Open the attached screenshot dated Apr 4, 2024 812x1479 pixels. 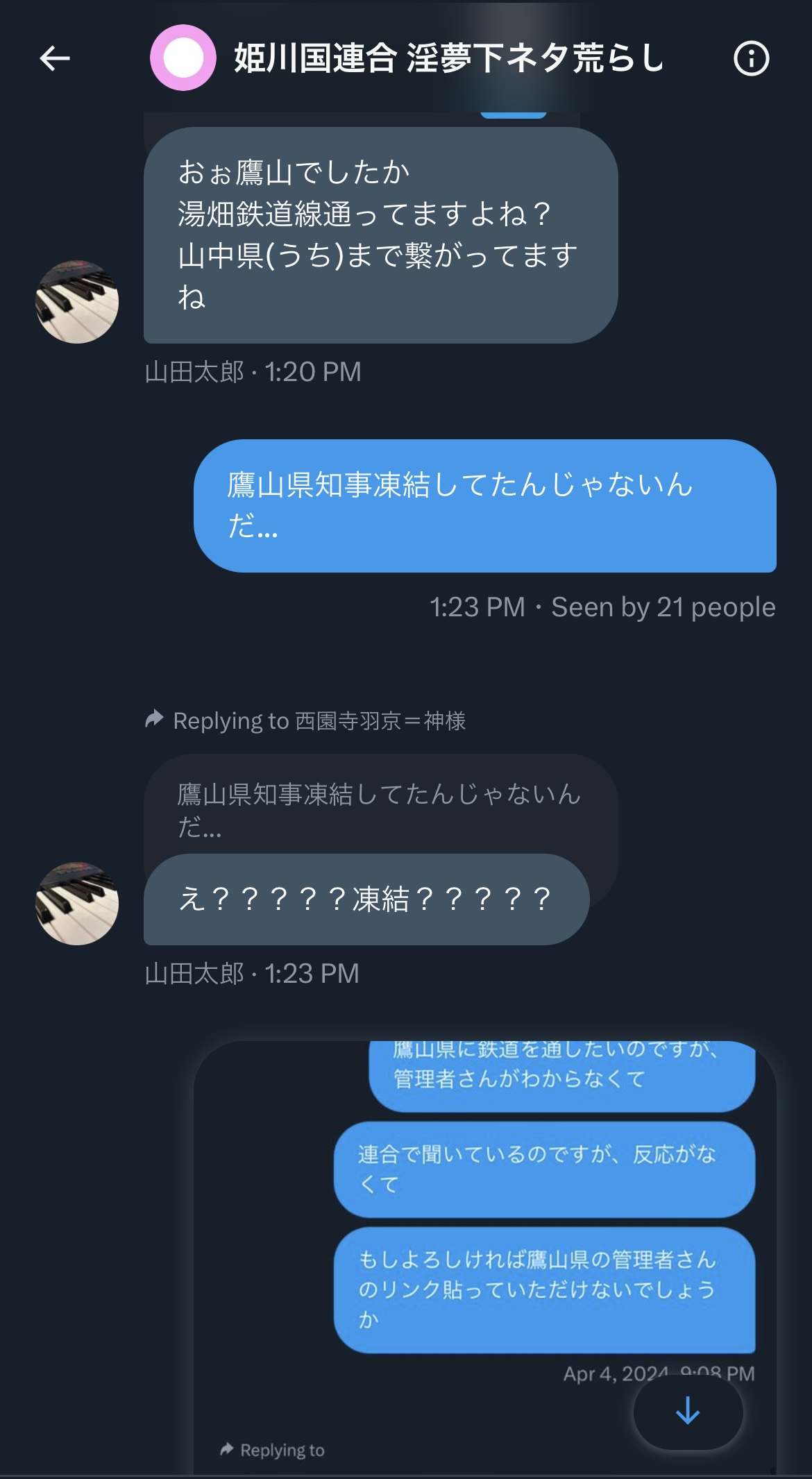pos(484,1258)
